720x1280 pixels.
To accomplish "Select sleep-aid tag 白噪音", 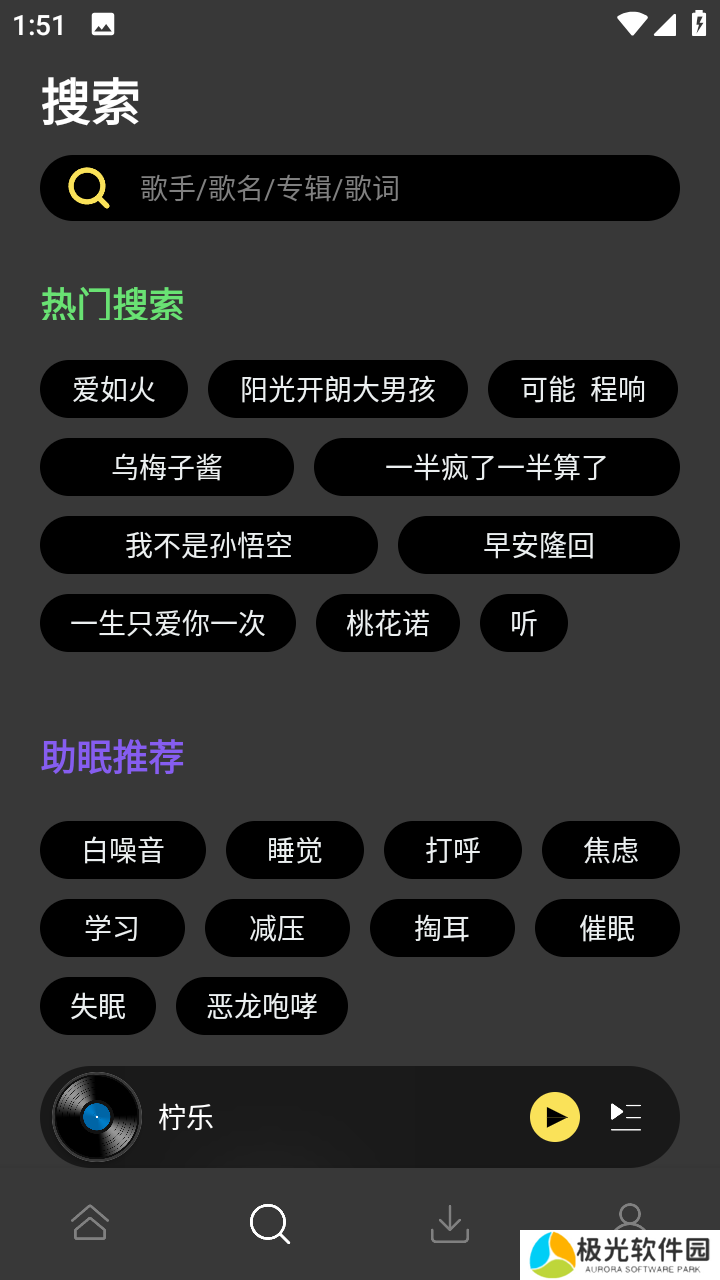I will pyautogui.click(x=123, y=850).
